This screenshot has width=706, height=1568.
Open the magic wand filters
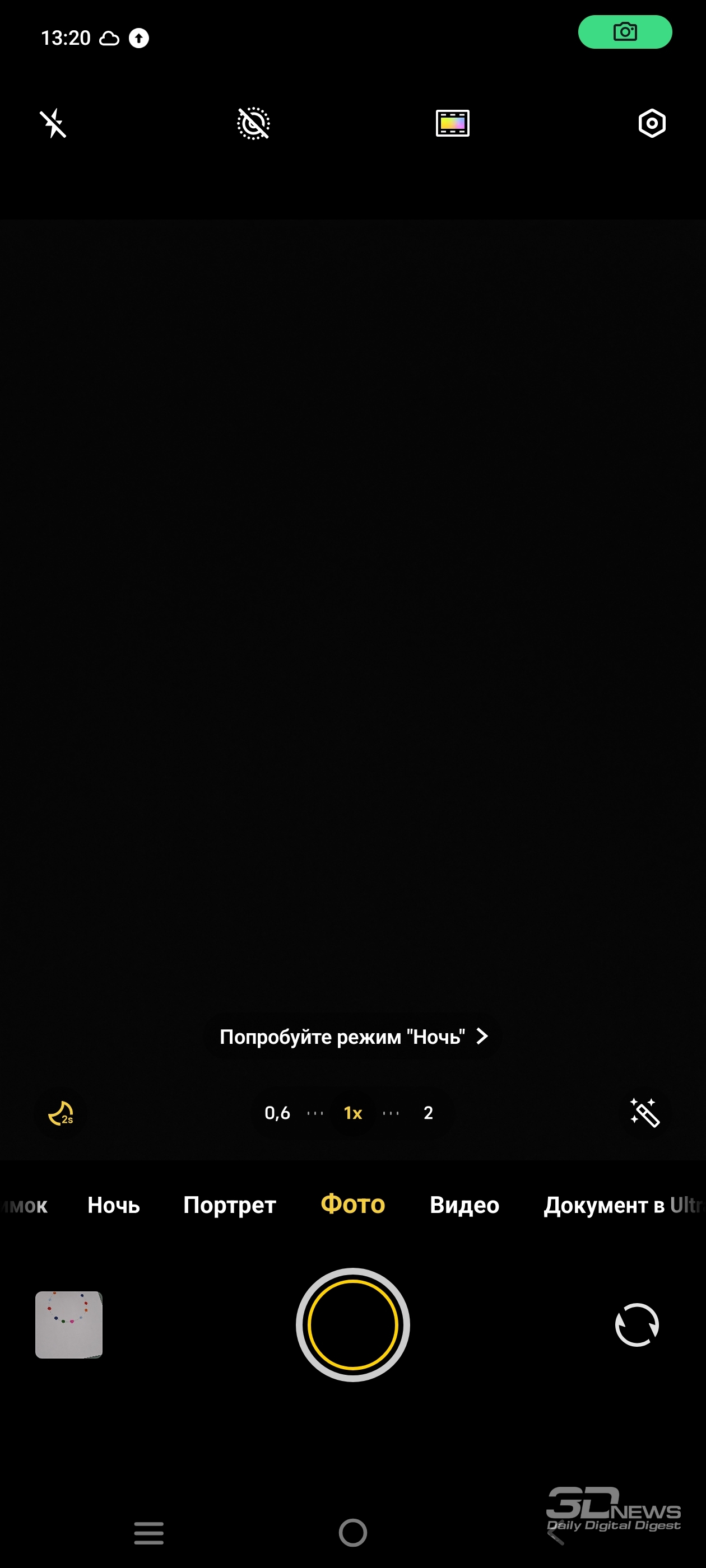click(x=644, y=1113)
